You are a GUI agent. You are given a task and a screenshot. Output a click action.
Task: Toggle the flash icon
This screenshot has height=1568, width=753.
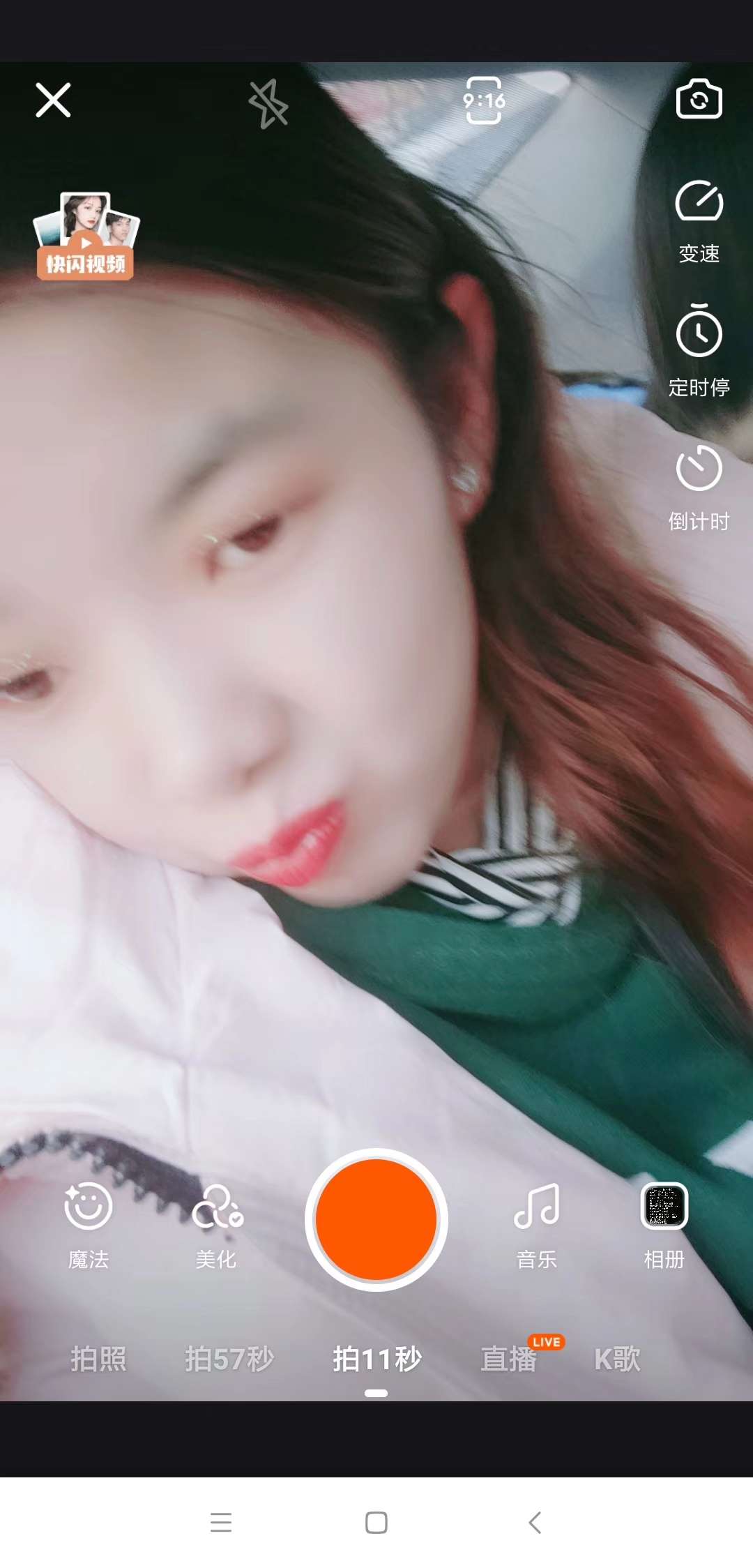[268, 104]
